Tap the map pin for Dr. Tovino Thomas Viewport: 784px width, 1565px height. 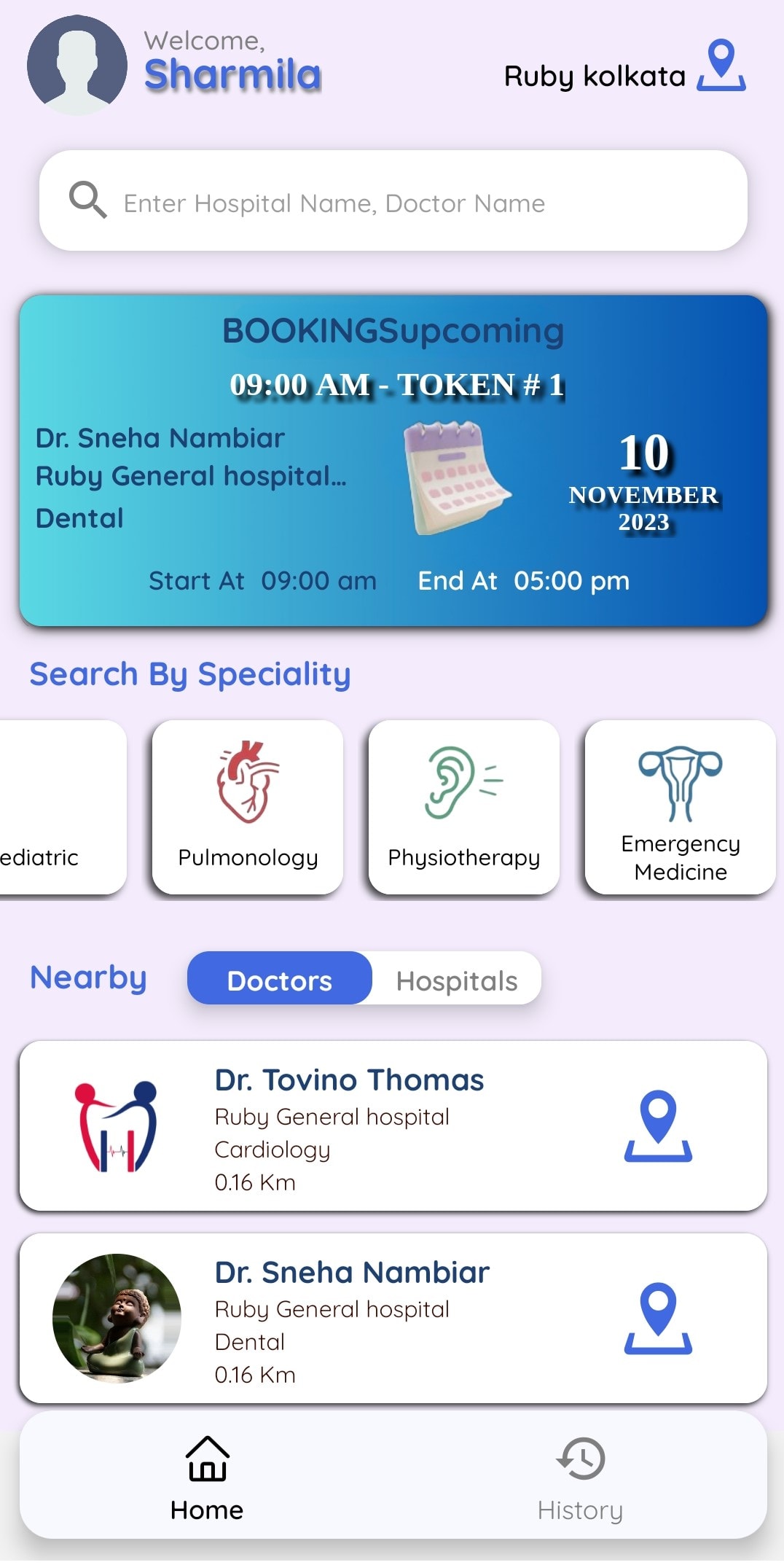(658, 1127)
